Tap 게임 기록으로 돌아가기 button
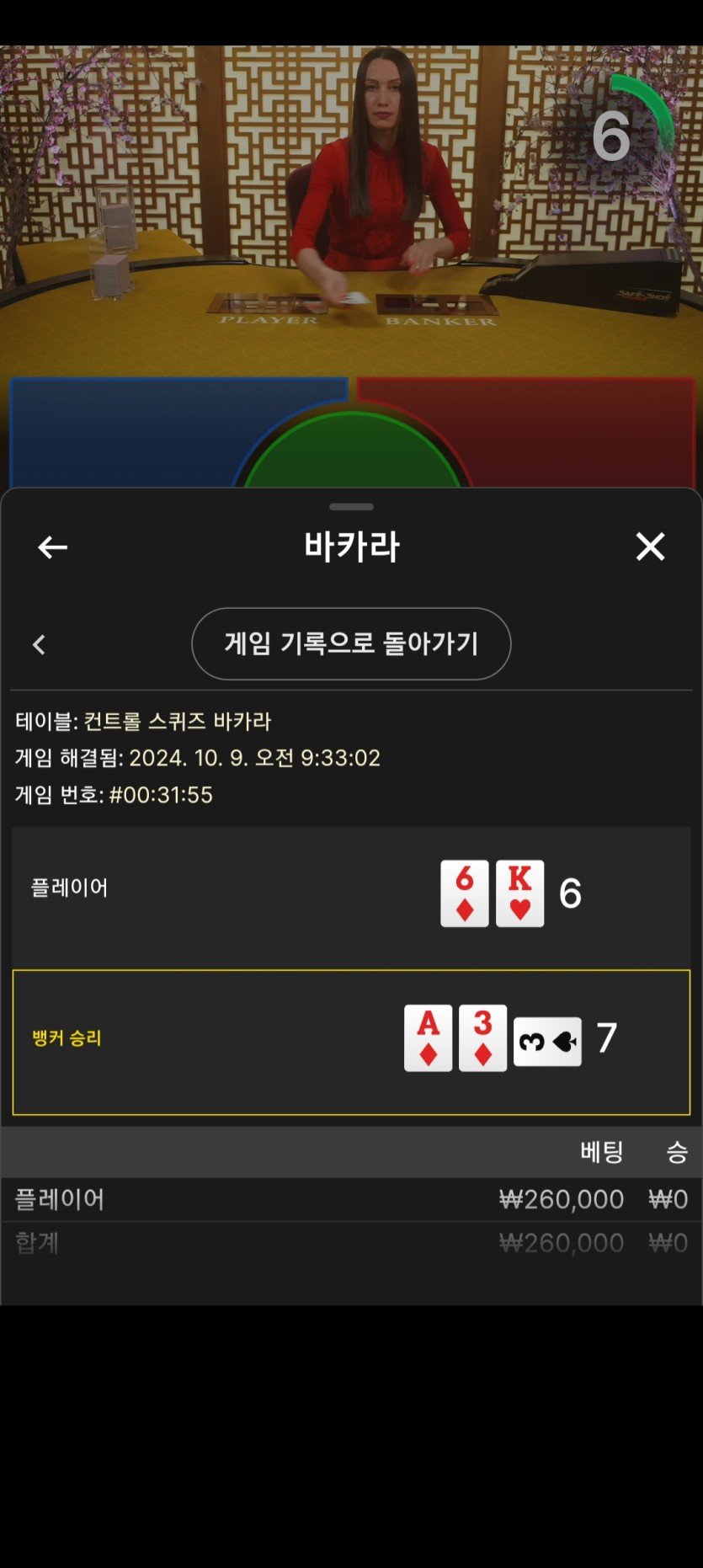This screenshot has width=703, height=1568. 351,643
